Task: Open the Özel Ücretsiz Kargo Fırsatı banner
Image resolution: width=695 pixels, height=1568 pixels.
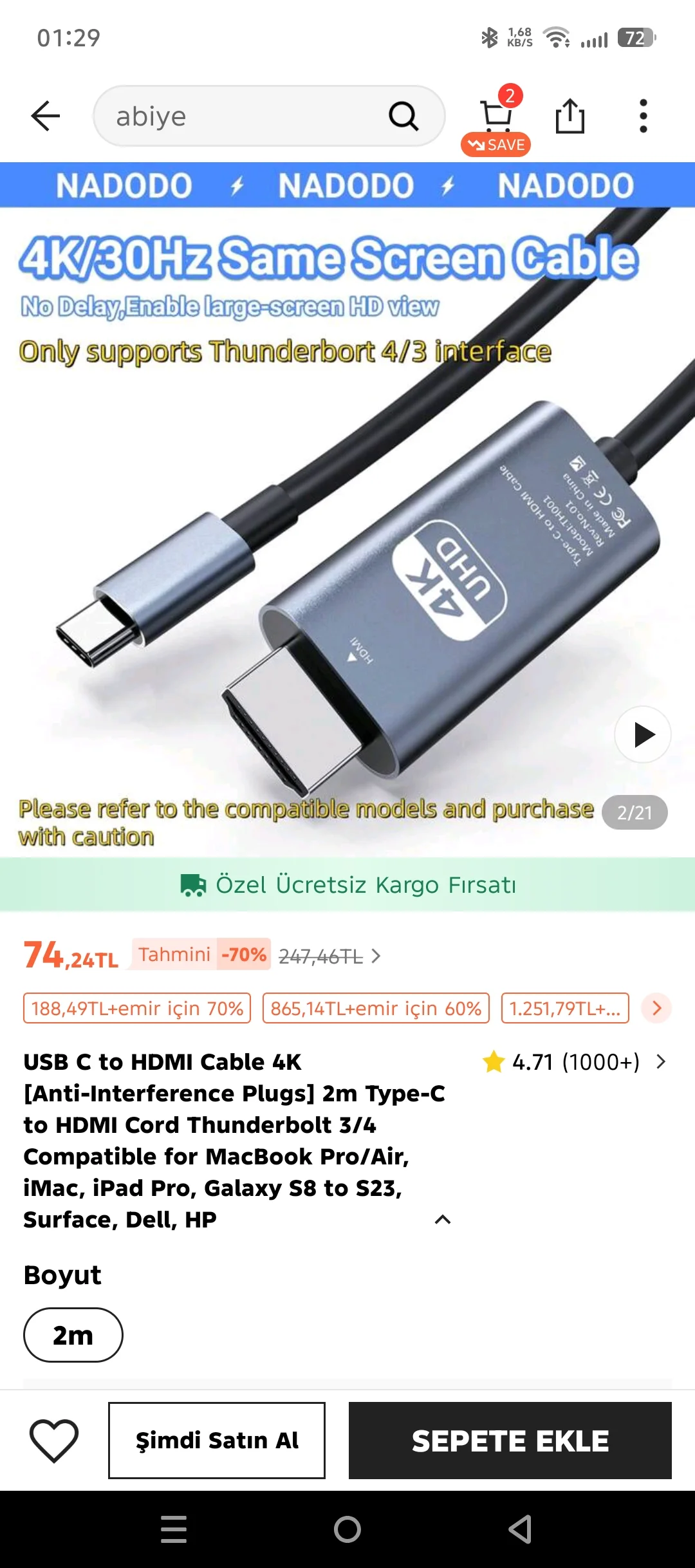Action: click(x=347, y=884)
